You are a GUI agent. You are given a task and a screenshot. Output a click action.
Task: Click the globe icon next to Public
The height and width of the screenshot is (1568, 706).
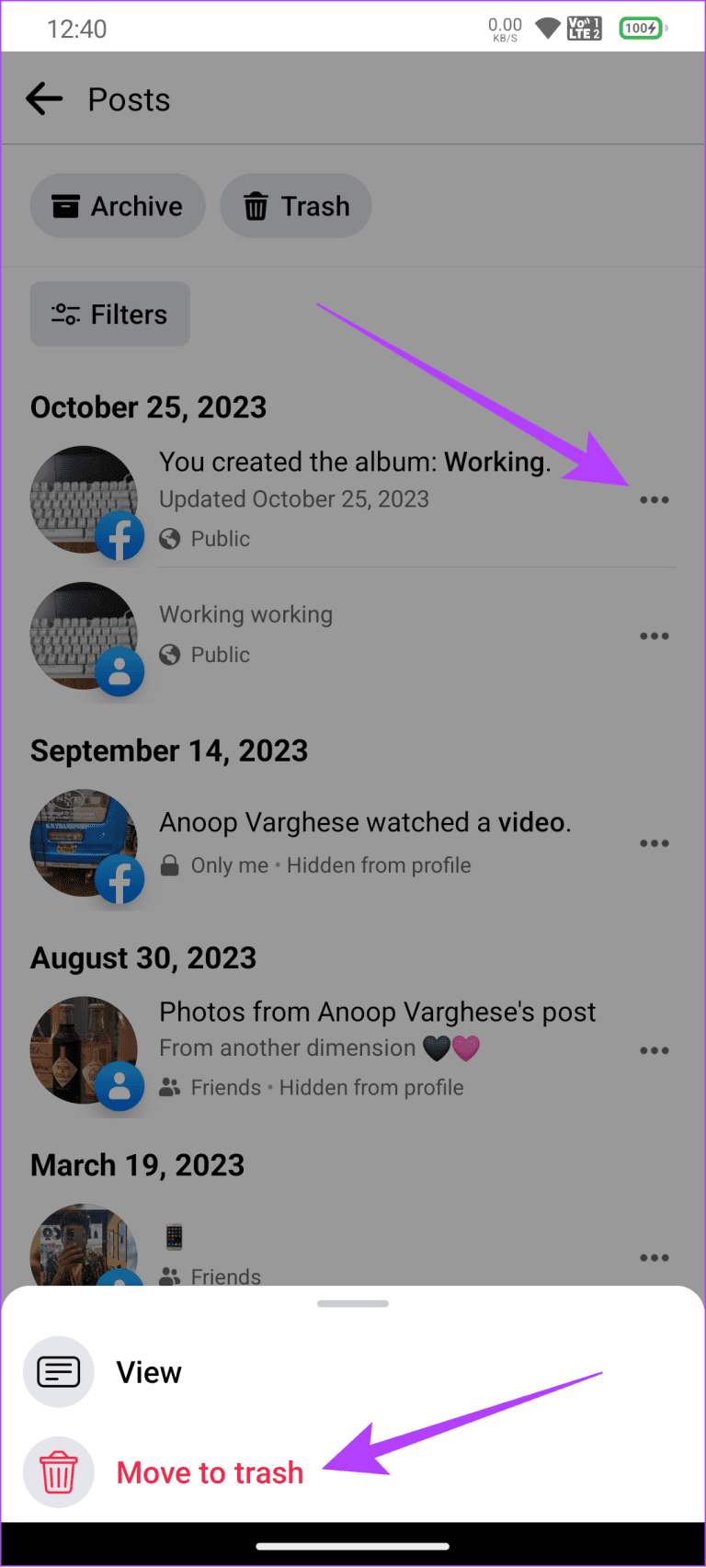point(170,538)
